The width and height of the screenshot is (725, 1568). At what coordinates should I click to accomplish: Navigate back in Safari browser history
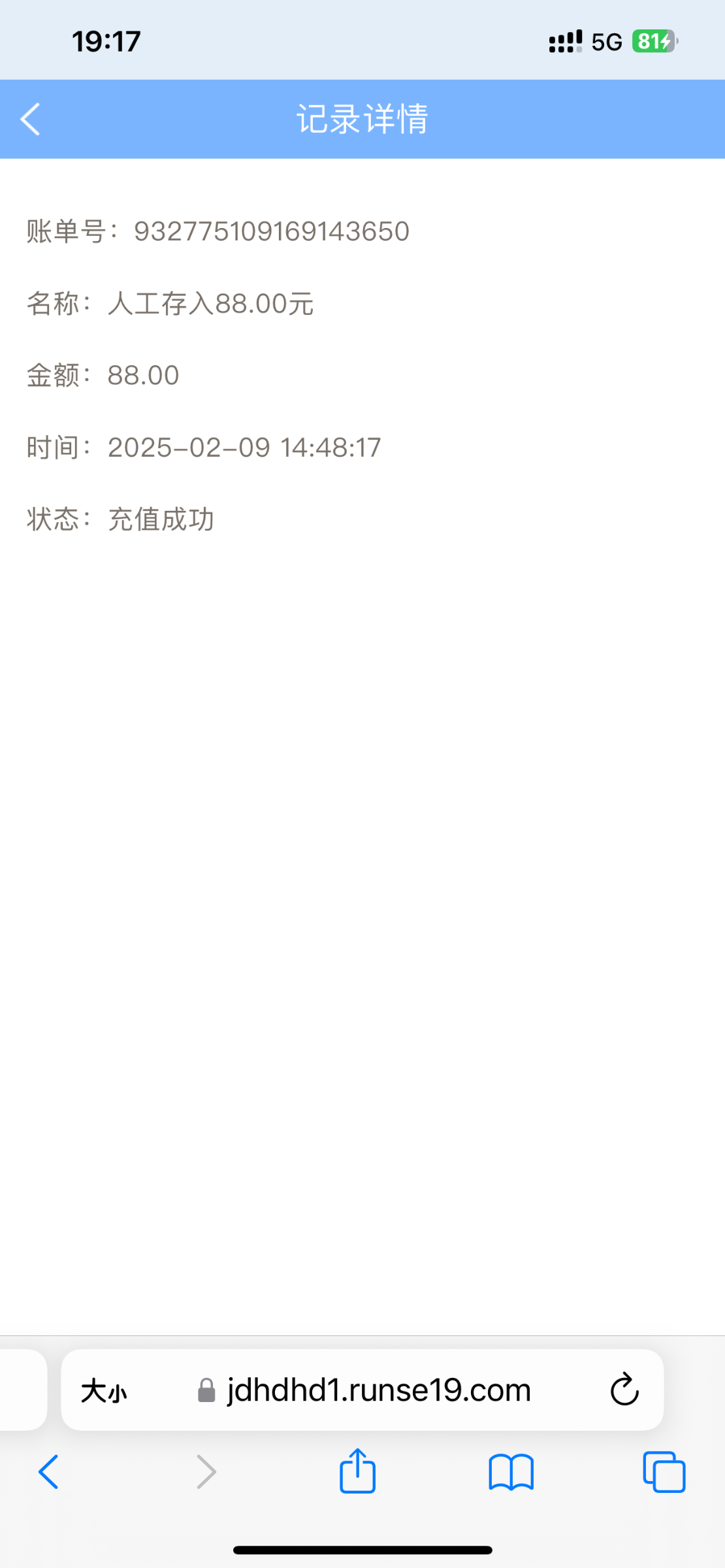coord(49,1472)
